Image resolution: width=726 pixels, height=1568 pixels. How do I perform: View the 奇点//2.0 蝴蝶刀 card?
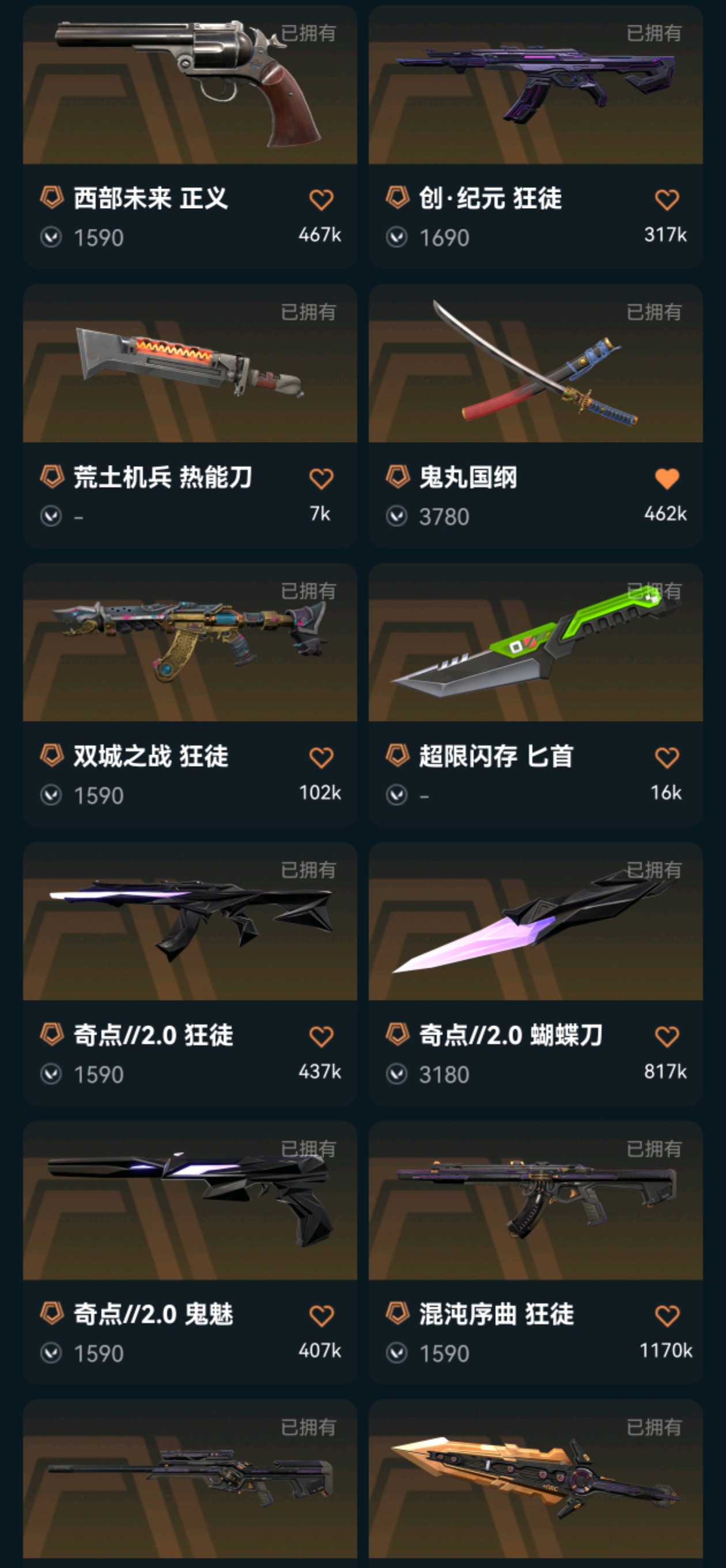pyautogui.click(x=535, y=974)
